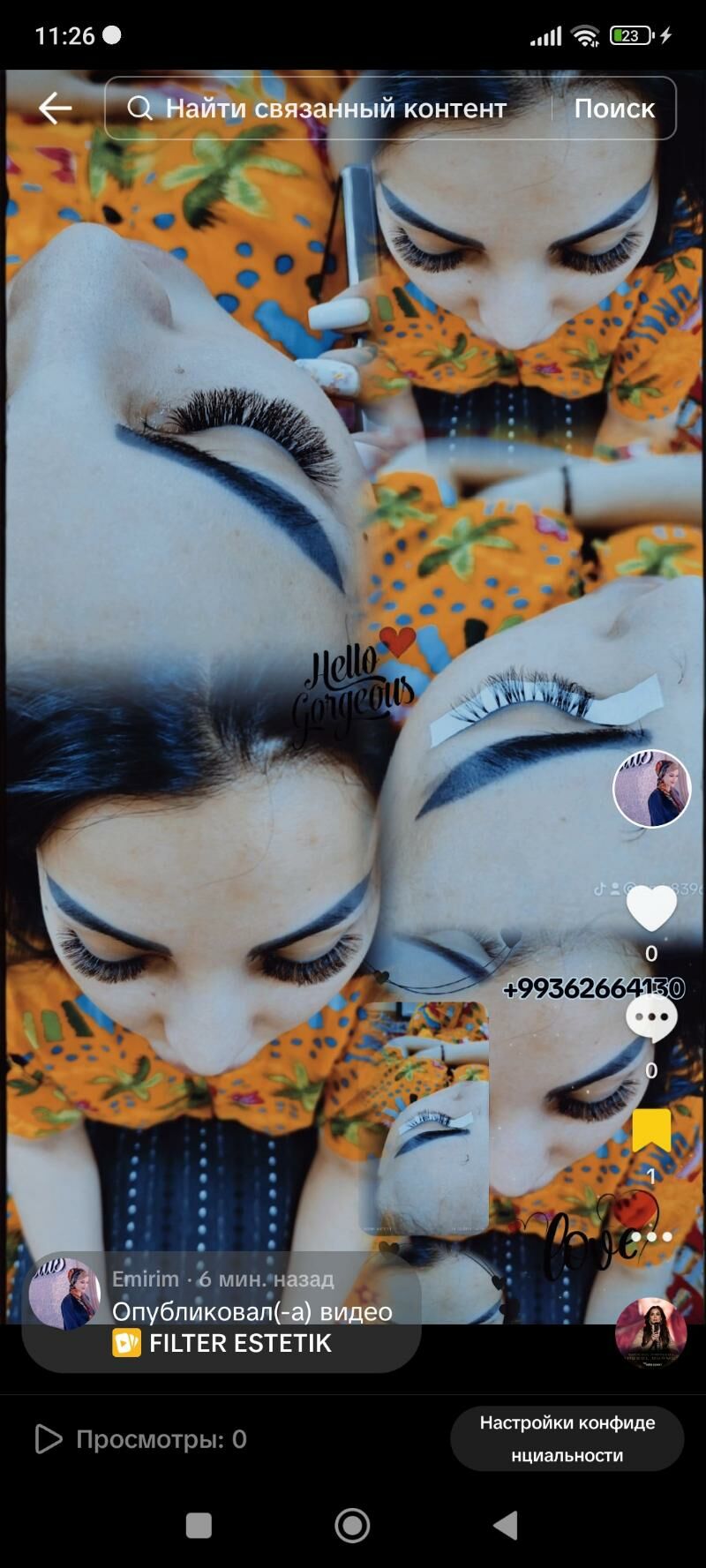Open the comments bubble
The height and width of the screenshot is (1568, 706).
(x=651, y=1019)
